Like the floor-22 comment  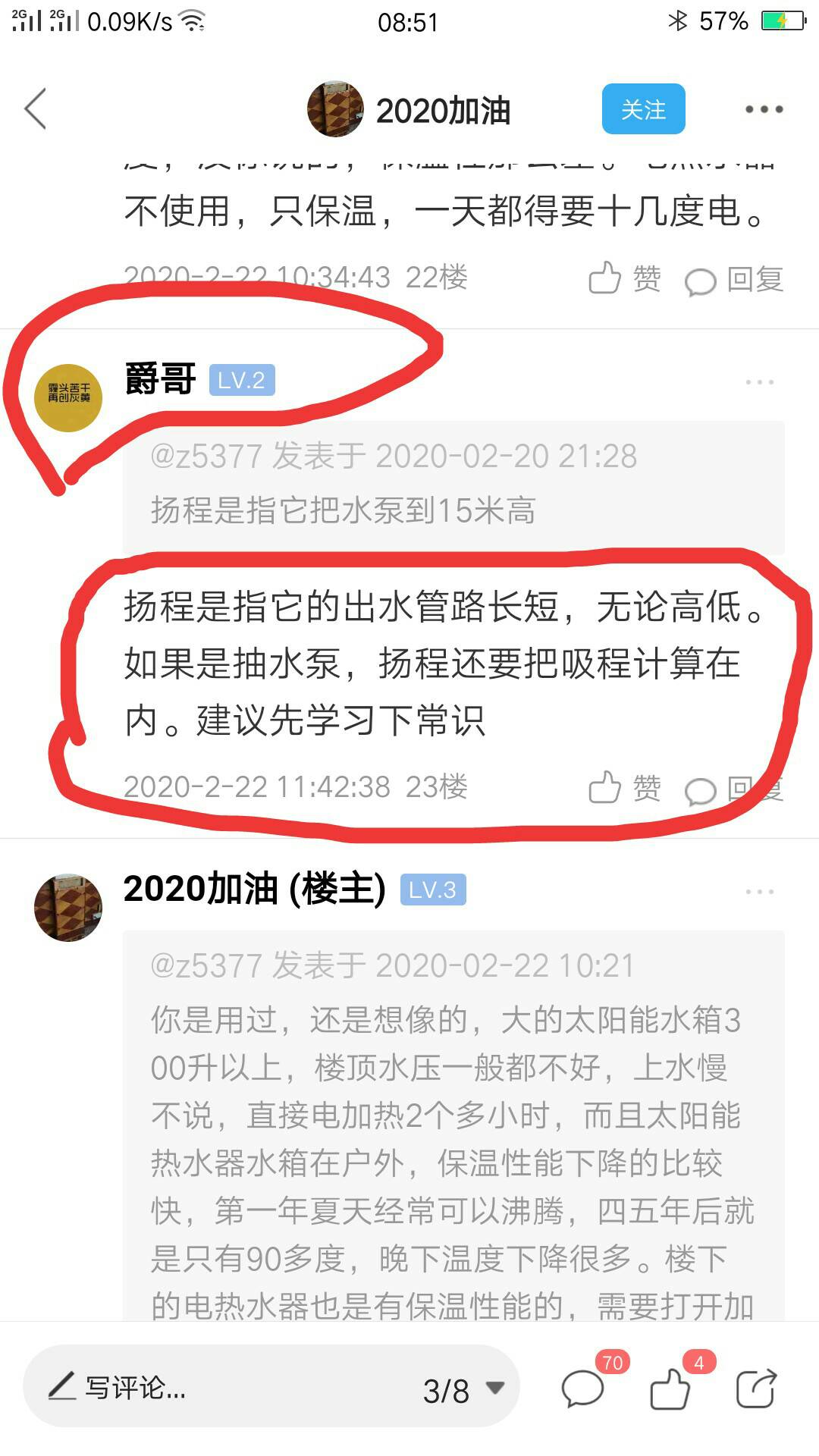click(624, 279)
